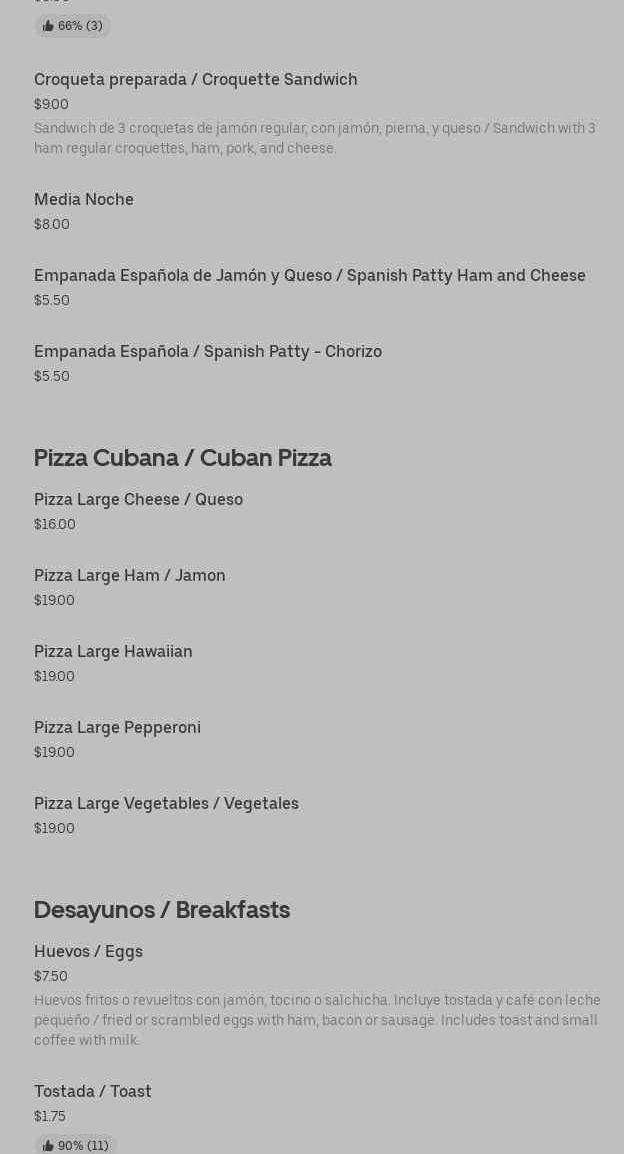The image size is (624, 1154).
Task: Open Empanada Española de Jamón y Queso
Action: point(310,276)
